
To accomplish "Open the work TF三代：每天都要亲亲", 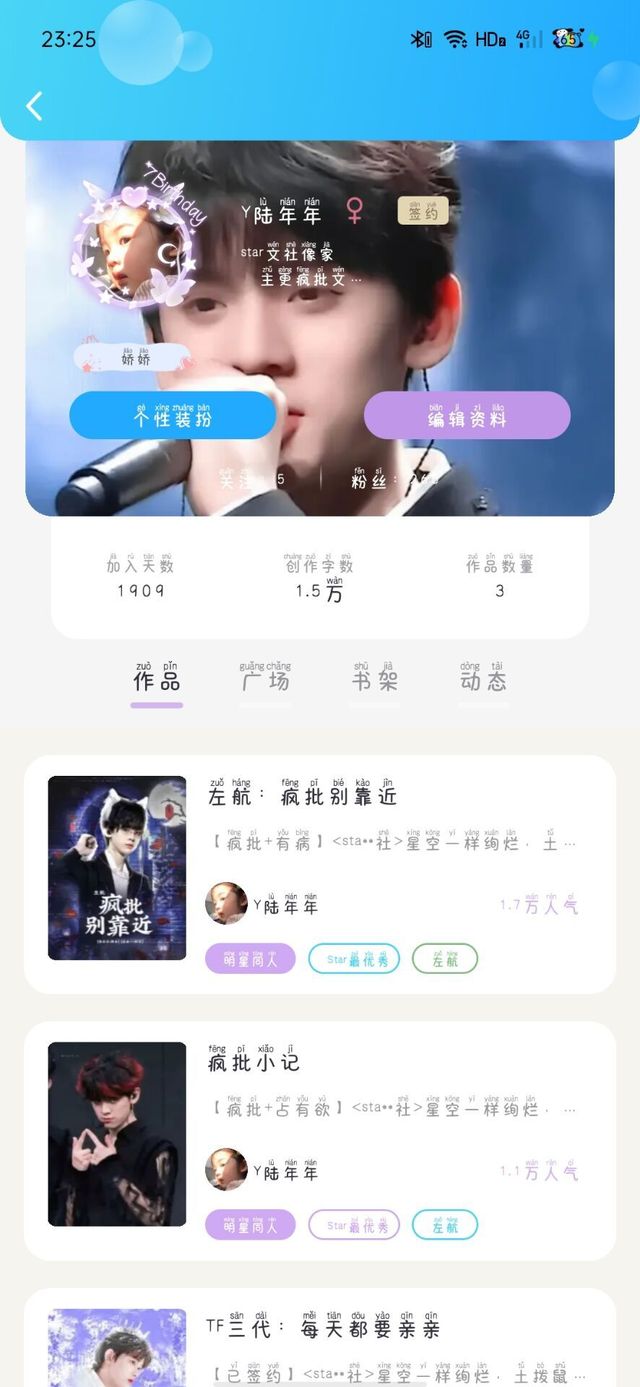I will click(x=322, y=1327).
